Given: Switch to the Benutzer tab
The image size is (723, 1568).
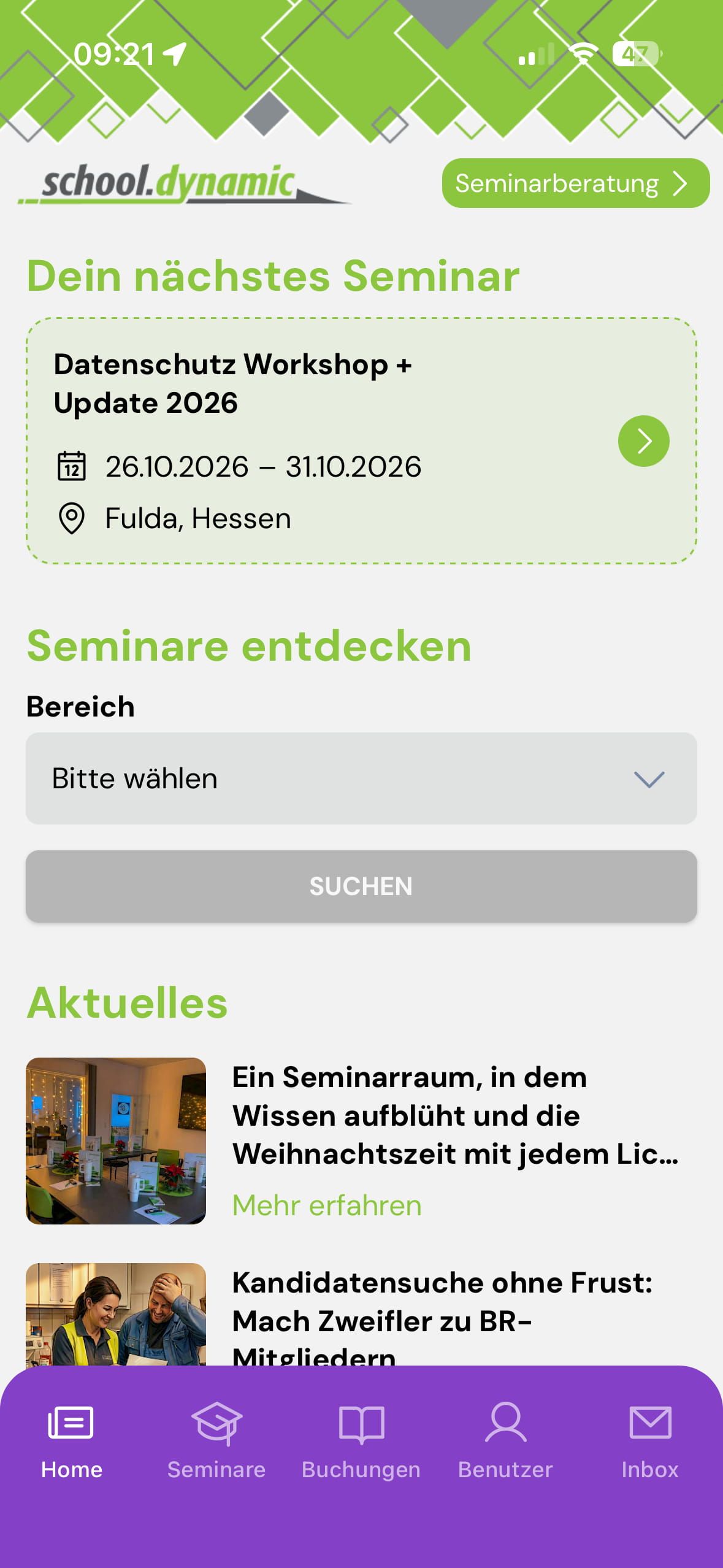Looking at the screenshot, I should (x=505, y=1448).
